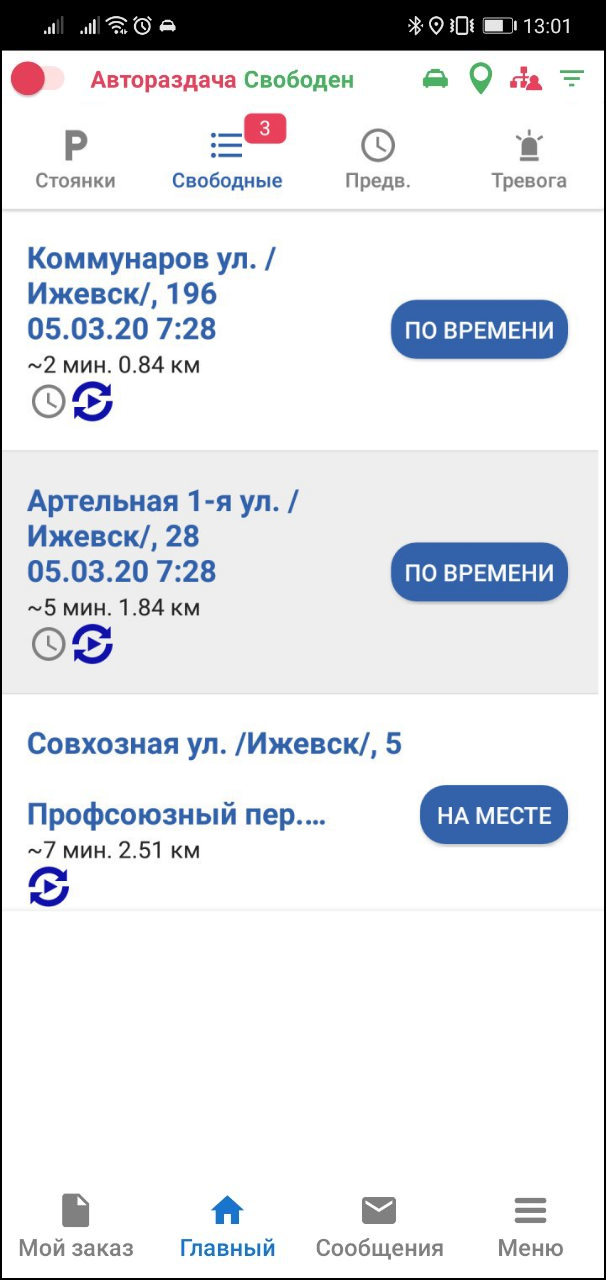606x1280 pixels.
Task: Open the green location pin icon
Action: [481, 79]
